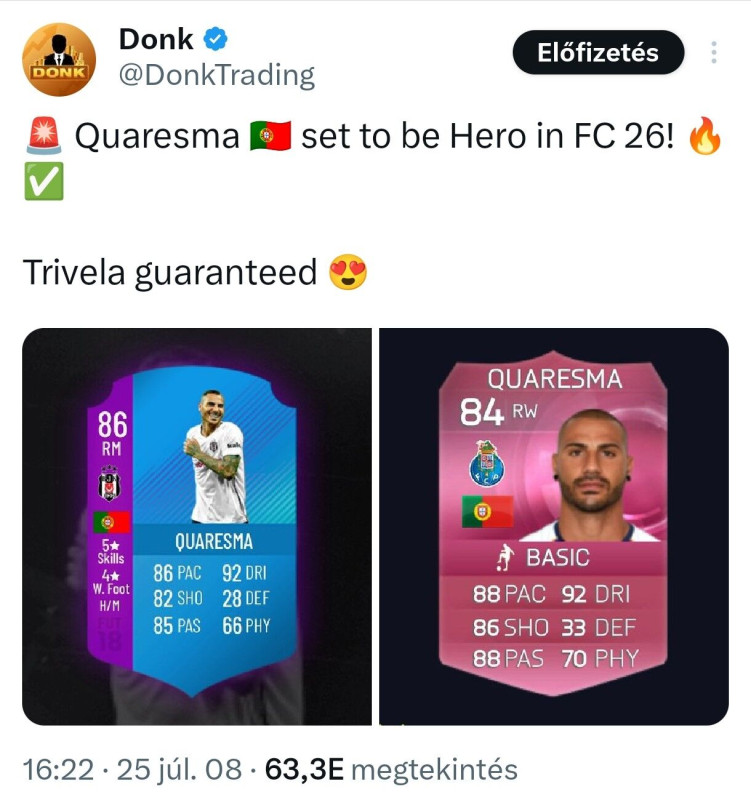Screen dimensions: 751x800
Task: View the blue Quaresma 86 card image
Action: tap(197, 526)
